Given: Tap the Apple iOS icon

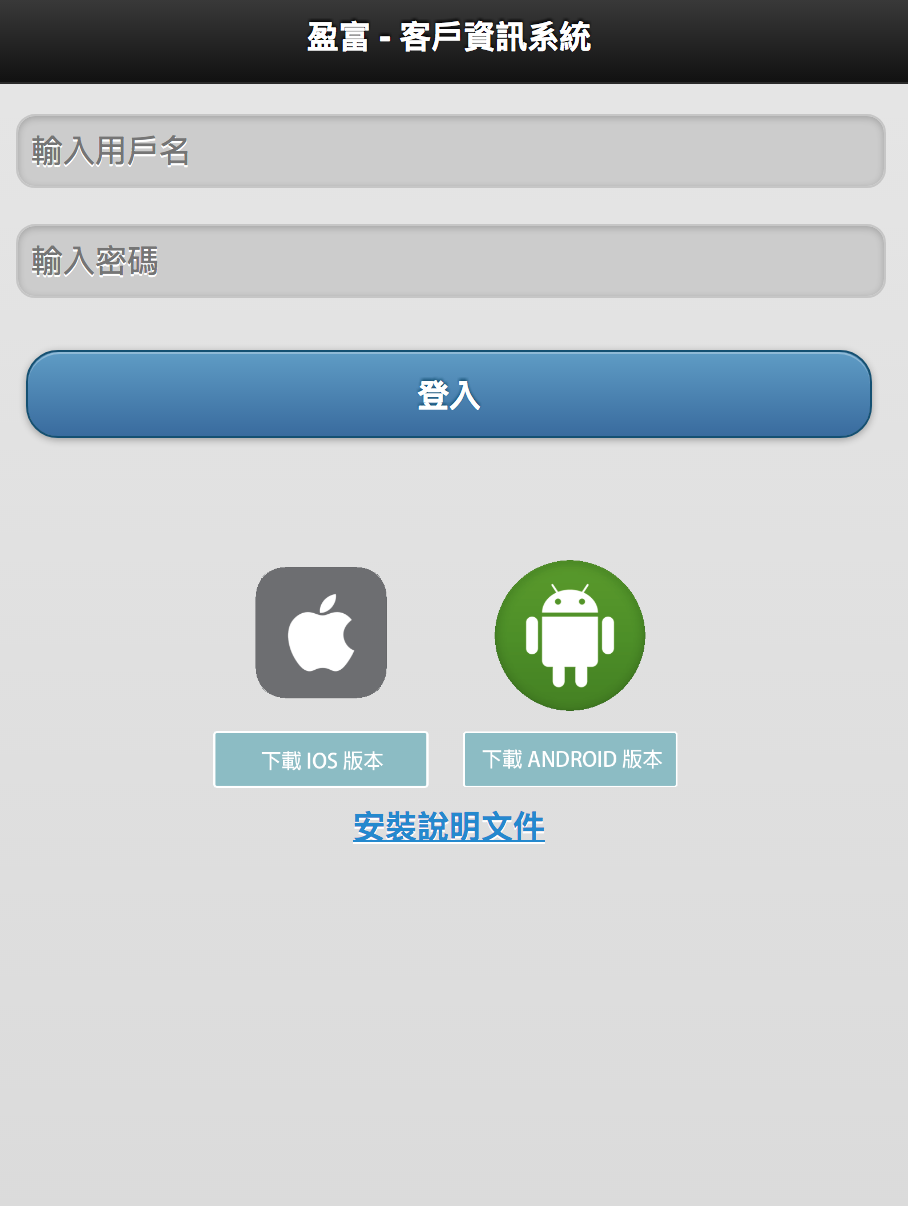Looking at the screenshot, I should (x=321, y=633).
